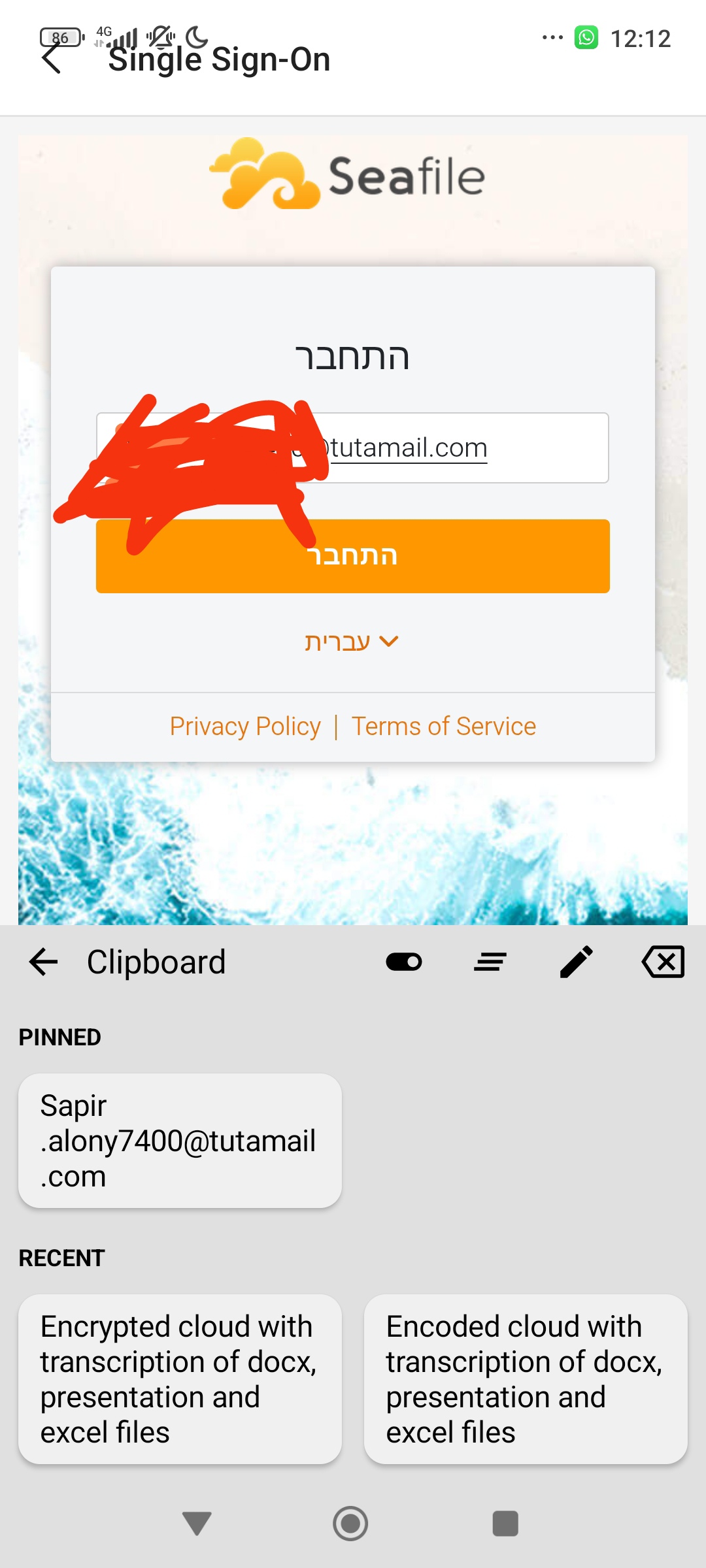
Task: Open the Terms of Service link
Action: click(x=444, y=727)
